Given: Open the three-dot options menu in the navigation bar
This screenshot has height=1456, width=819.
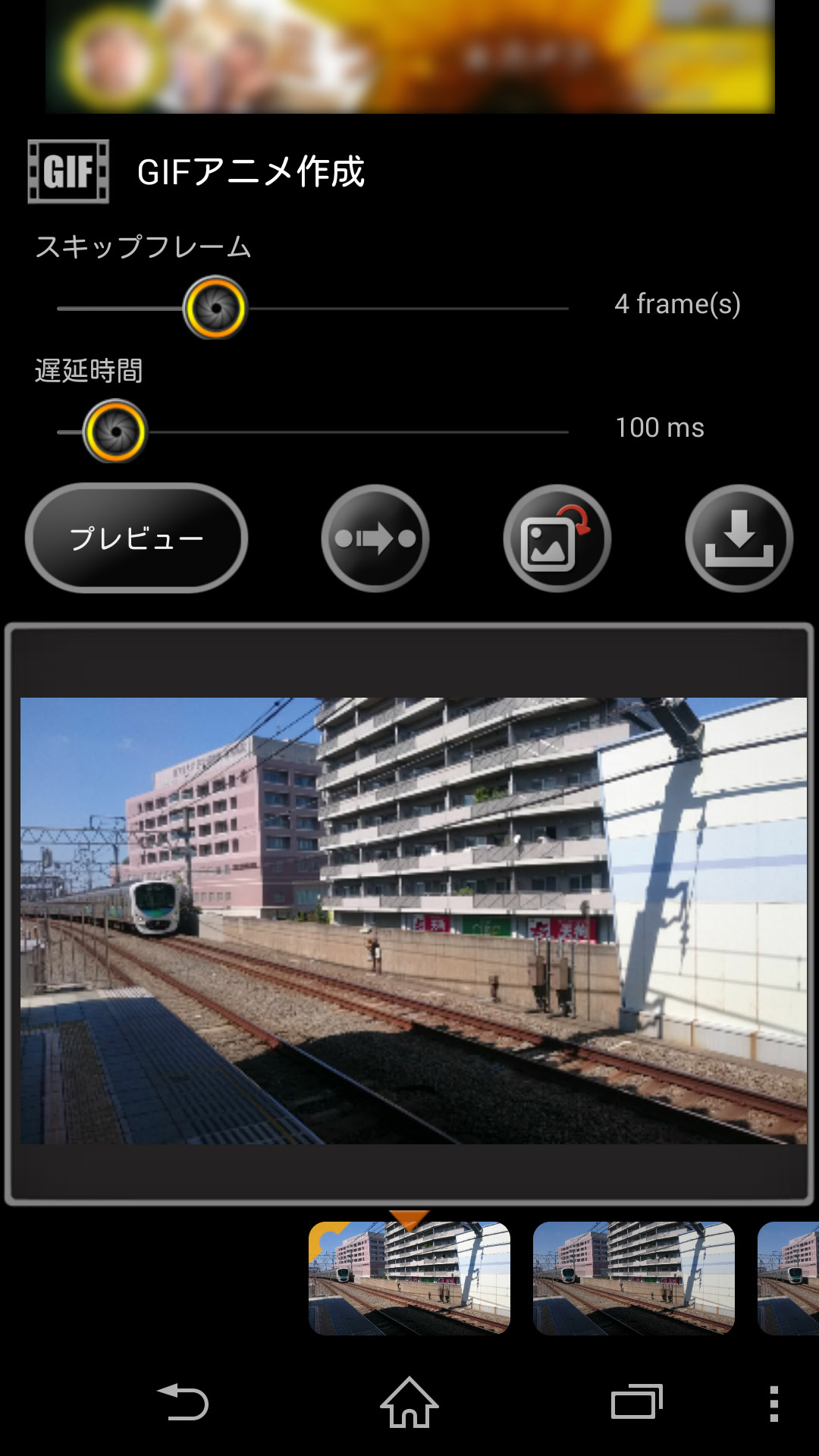Looking at the screenshot, I should pos(773,1403).
